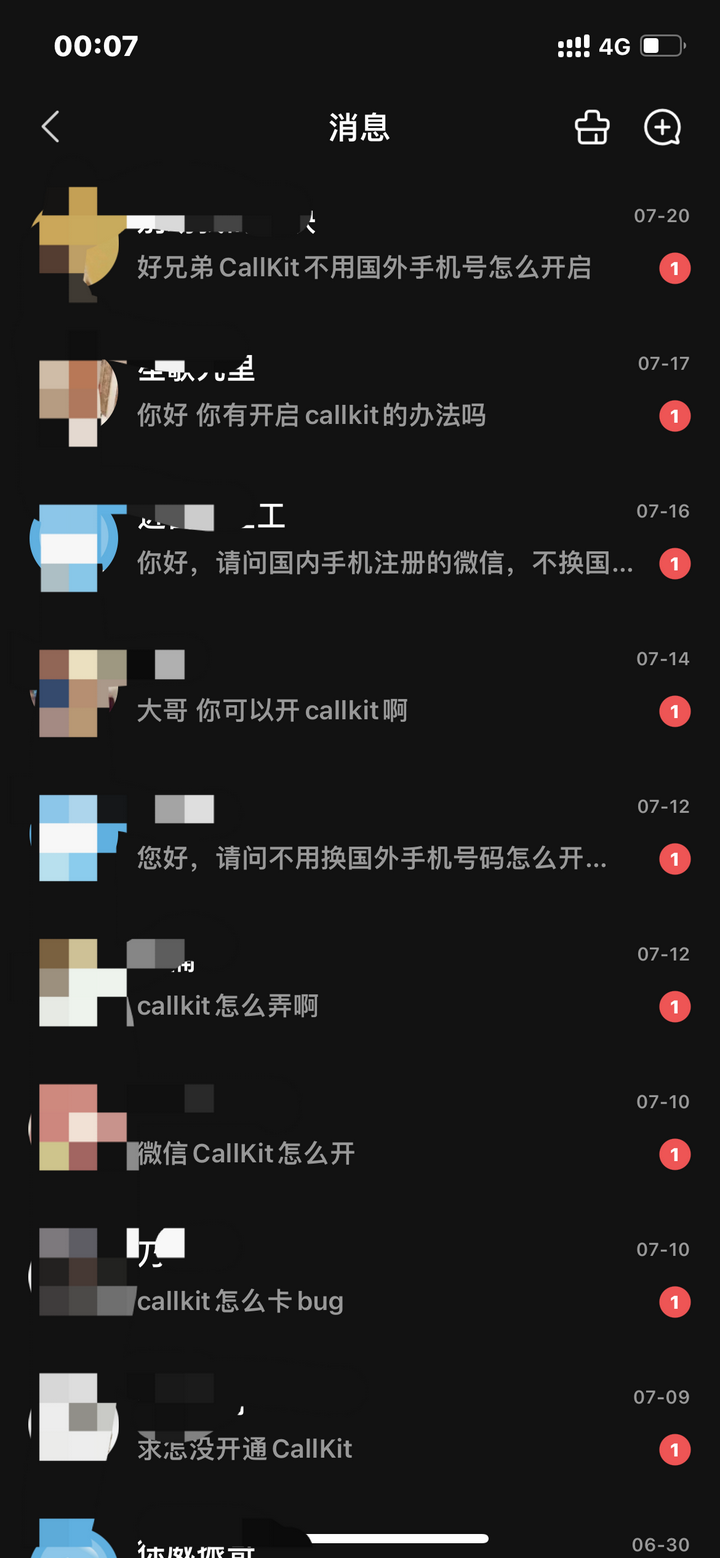Tap the back arrow to exit messages
The width and height of the screenshot is (720, 1558).
[50, 127]
